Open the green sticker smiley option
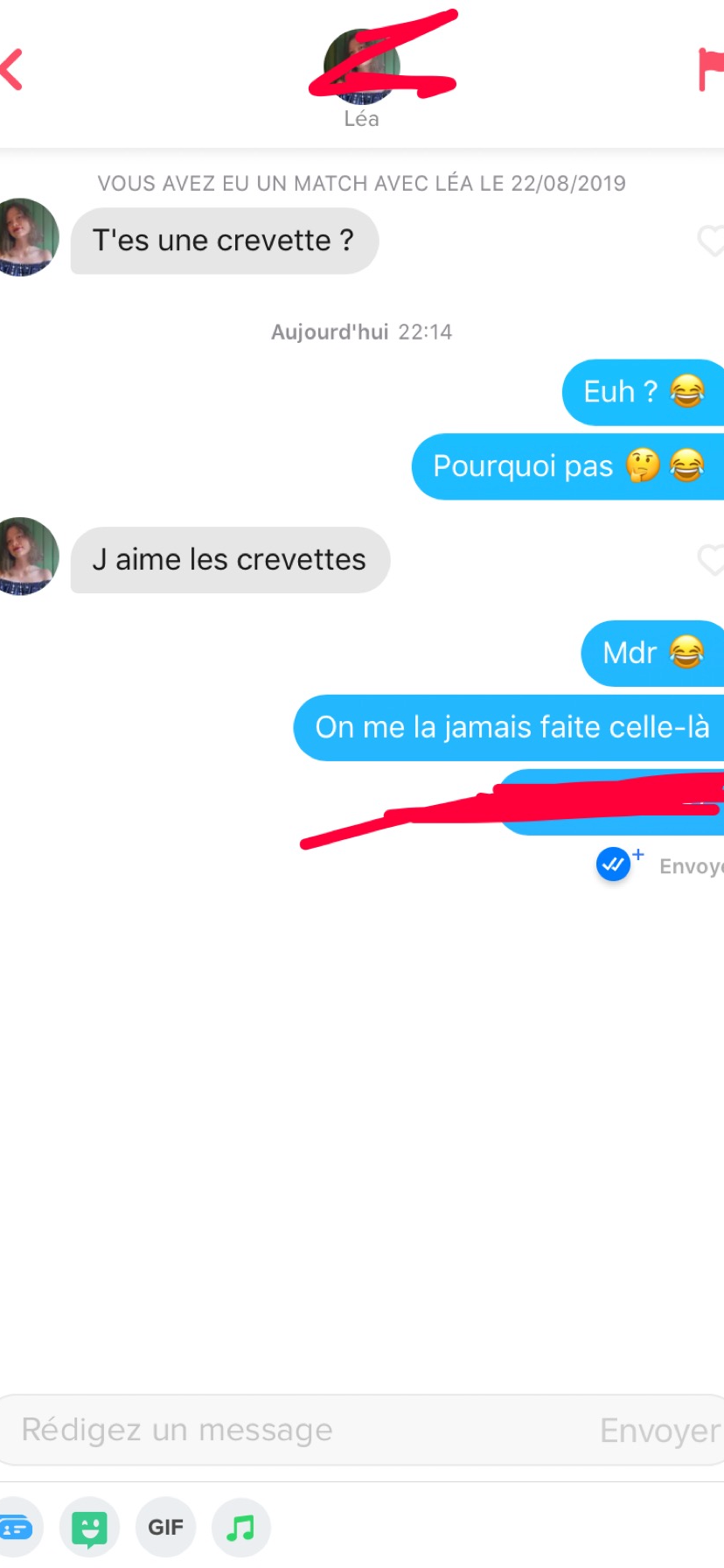Screen dimensions: 724x1568 89,1528
